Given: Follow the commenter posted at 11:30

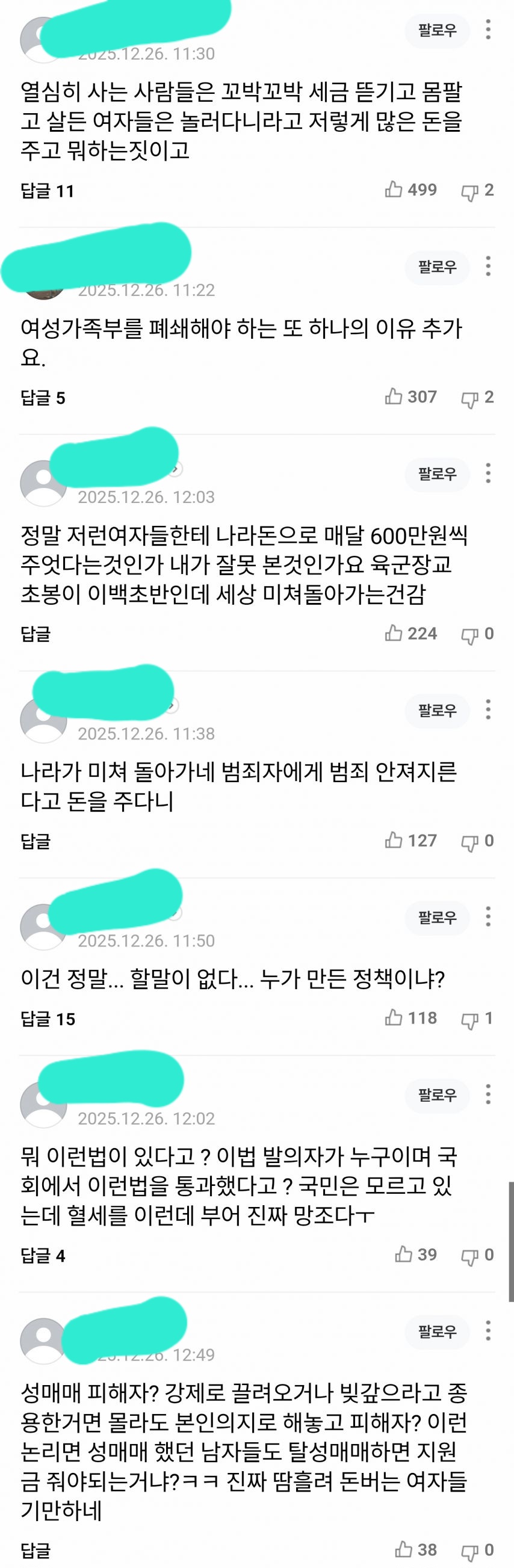Looking at the screenshot, I should point(436,30).
